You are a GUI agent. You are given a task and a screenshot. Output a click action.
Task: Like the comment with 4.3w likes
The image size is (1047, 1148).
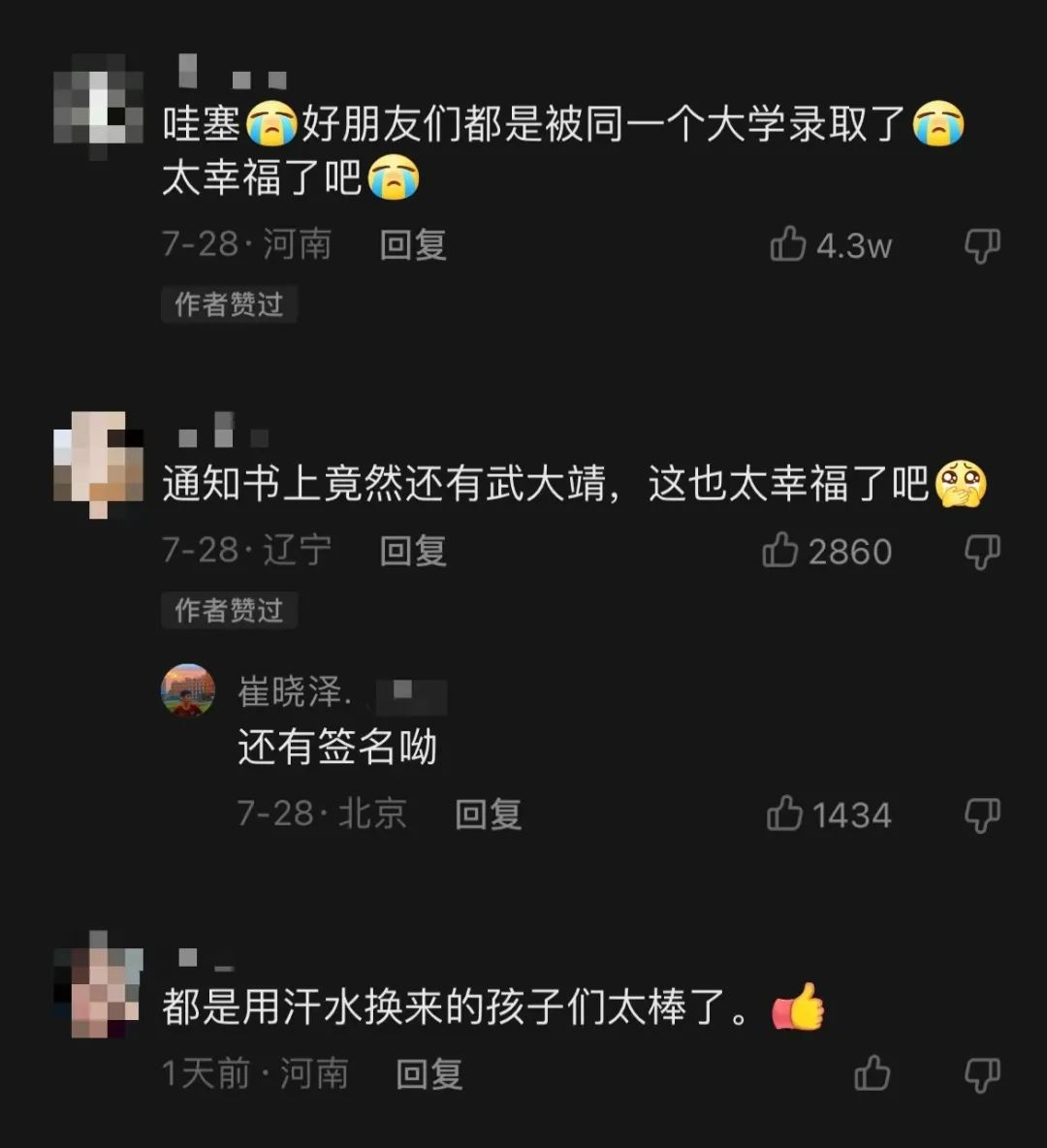pyautogui.click(x=788, y=245)
